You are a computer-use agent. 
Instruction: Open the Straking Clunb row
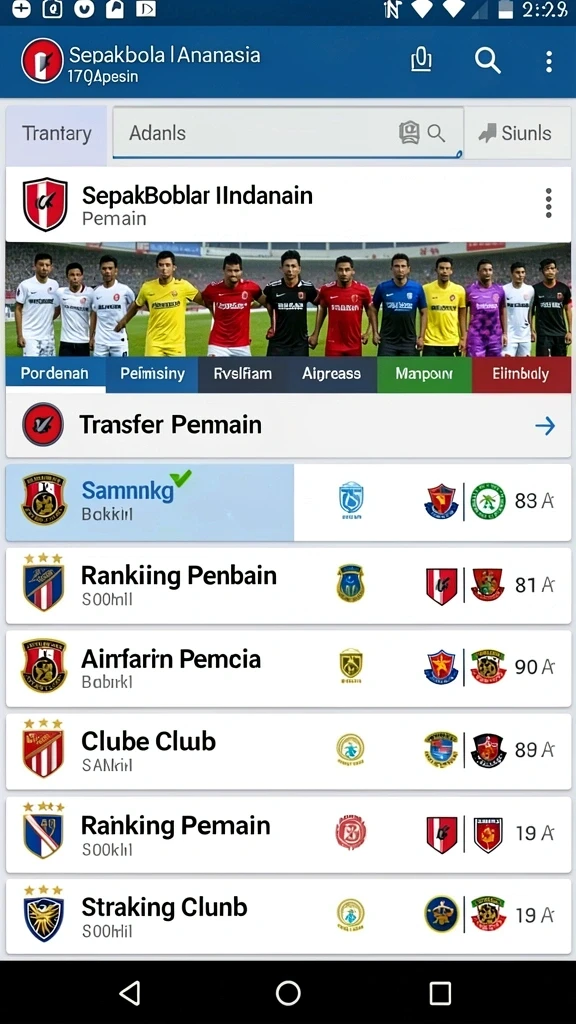coord(288,916)
